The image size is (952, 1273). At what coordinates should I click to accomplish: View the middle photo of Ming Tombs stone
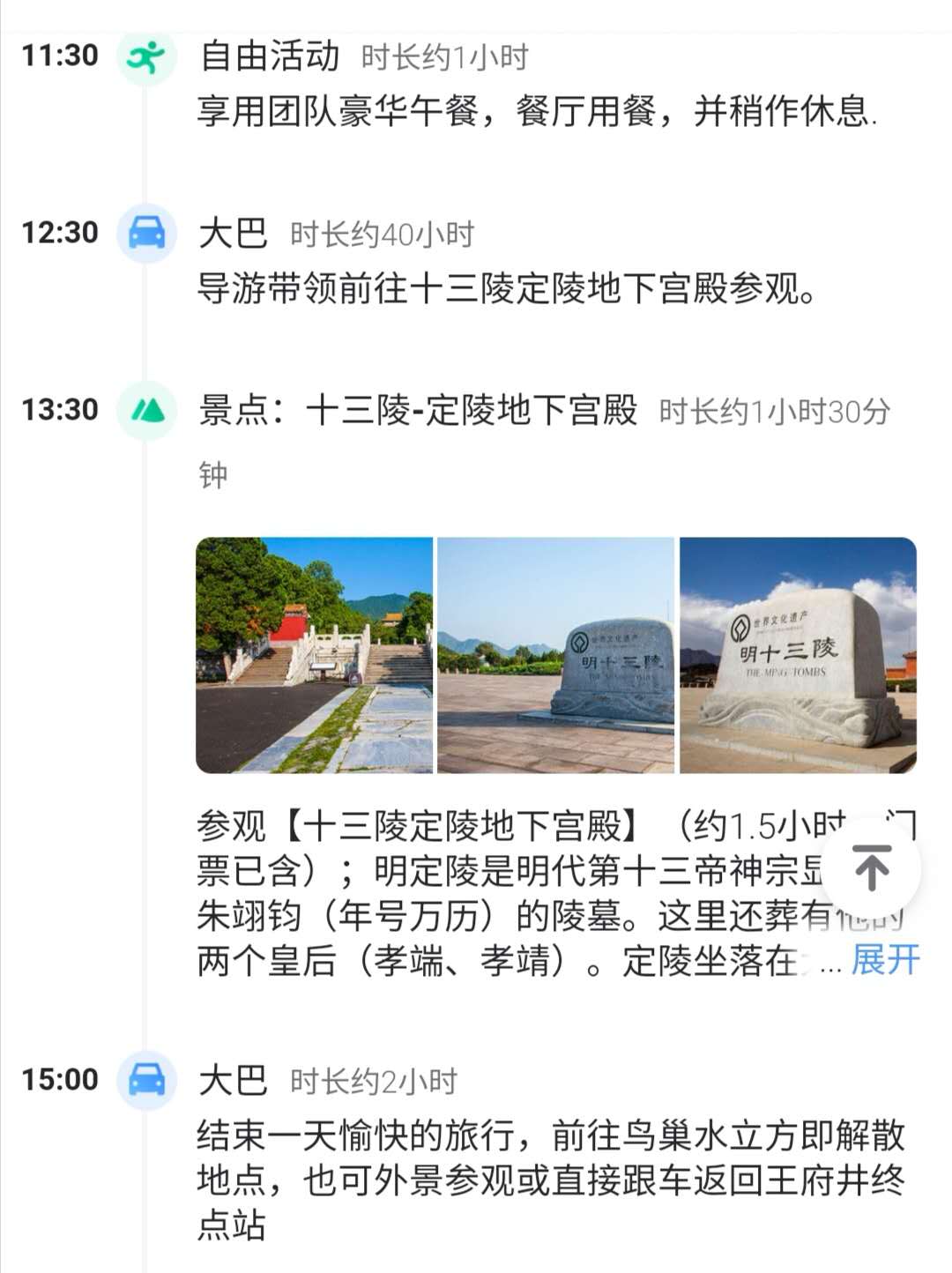(x=555, y=655)
